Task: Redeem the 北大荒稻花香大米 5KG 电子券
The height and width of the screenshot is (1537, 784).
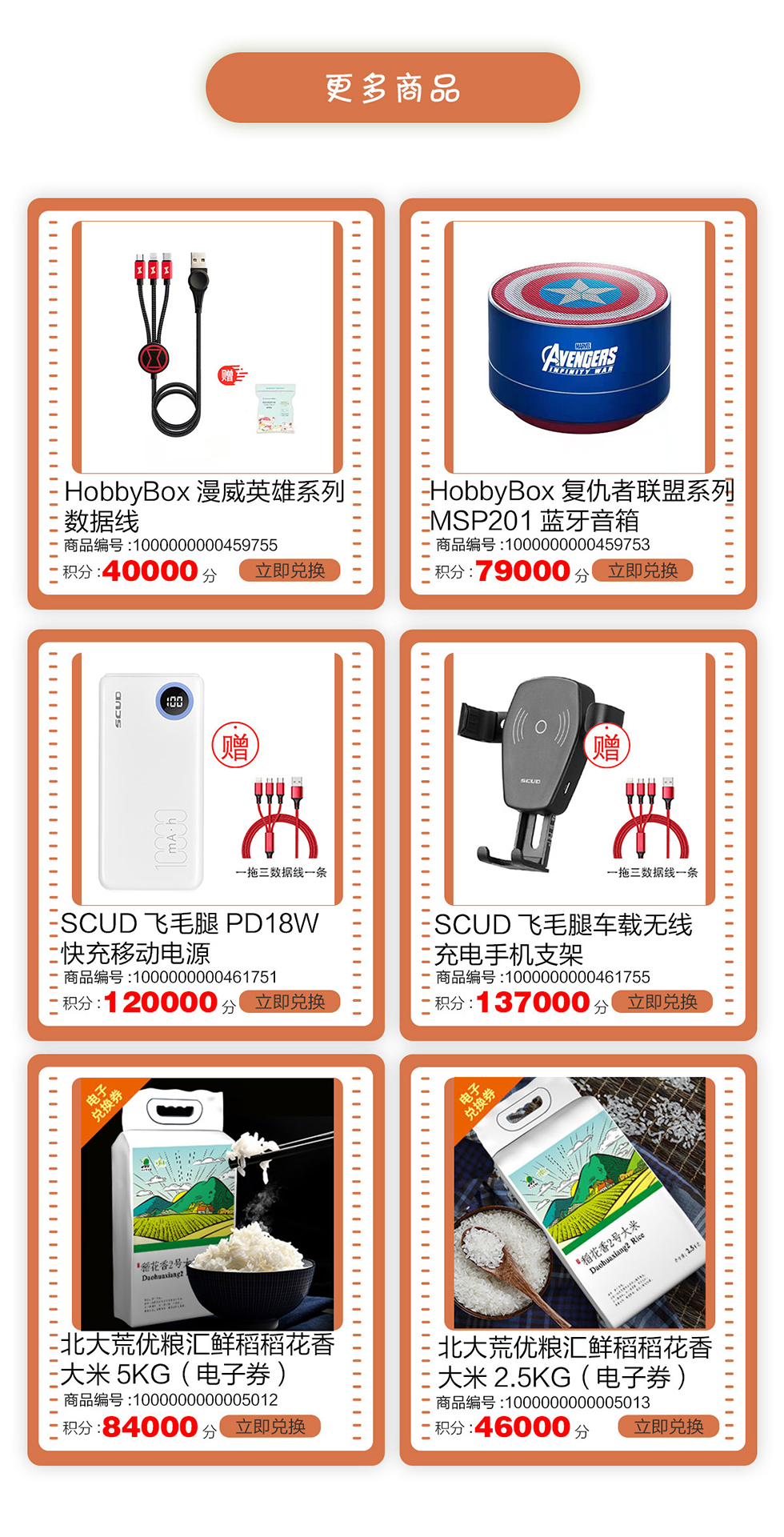Action: coord(270,1427)
